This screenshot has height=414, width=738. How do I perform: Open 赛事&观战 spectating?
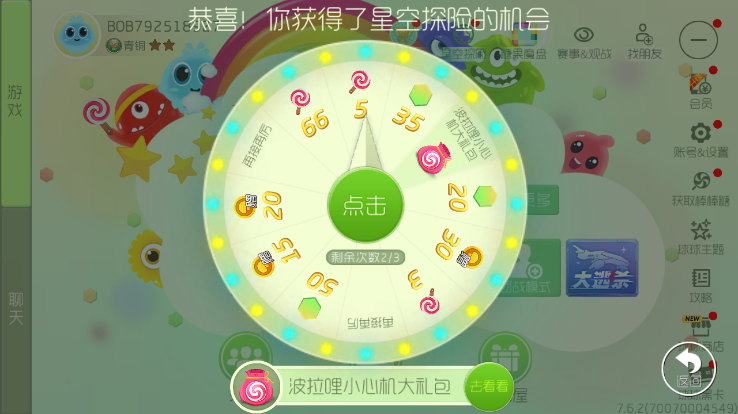coord(583,42)
